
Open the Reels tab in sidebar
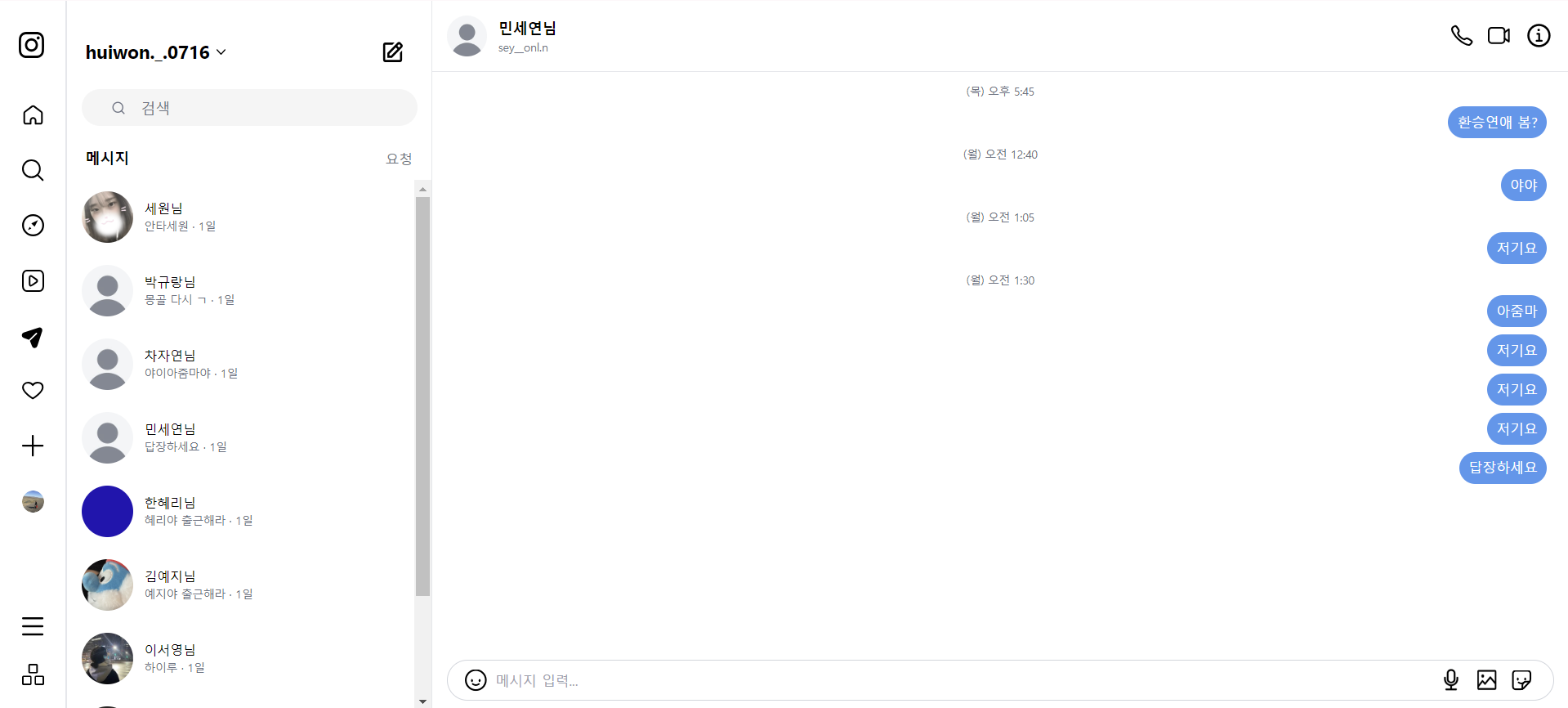(x=33, y=281)
